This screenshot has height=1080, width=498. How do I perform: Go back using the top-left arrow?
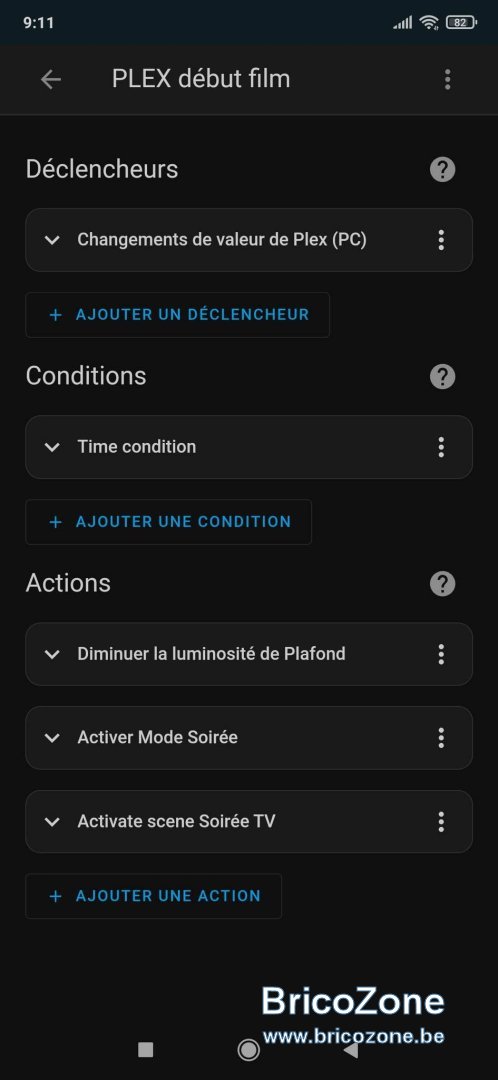tap(51, 80)
